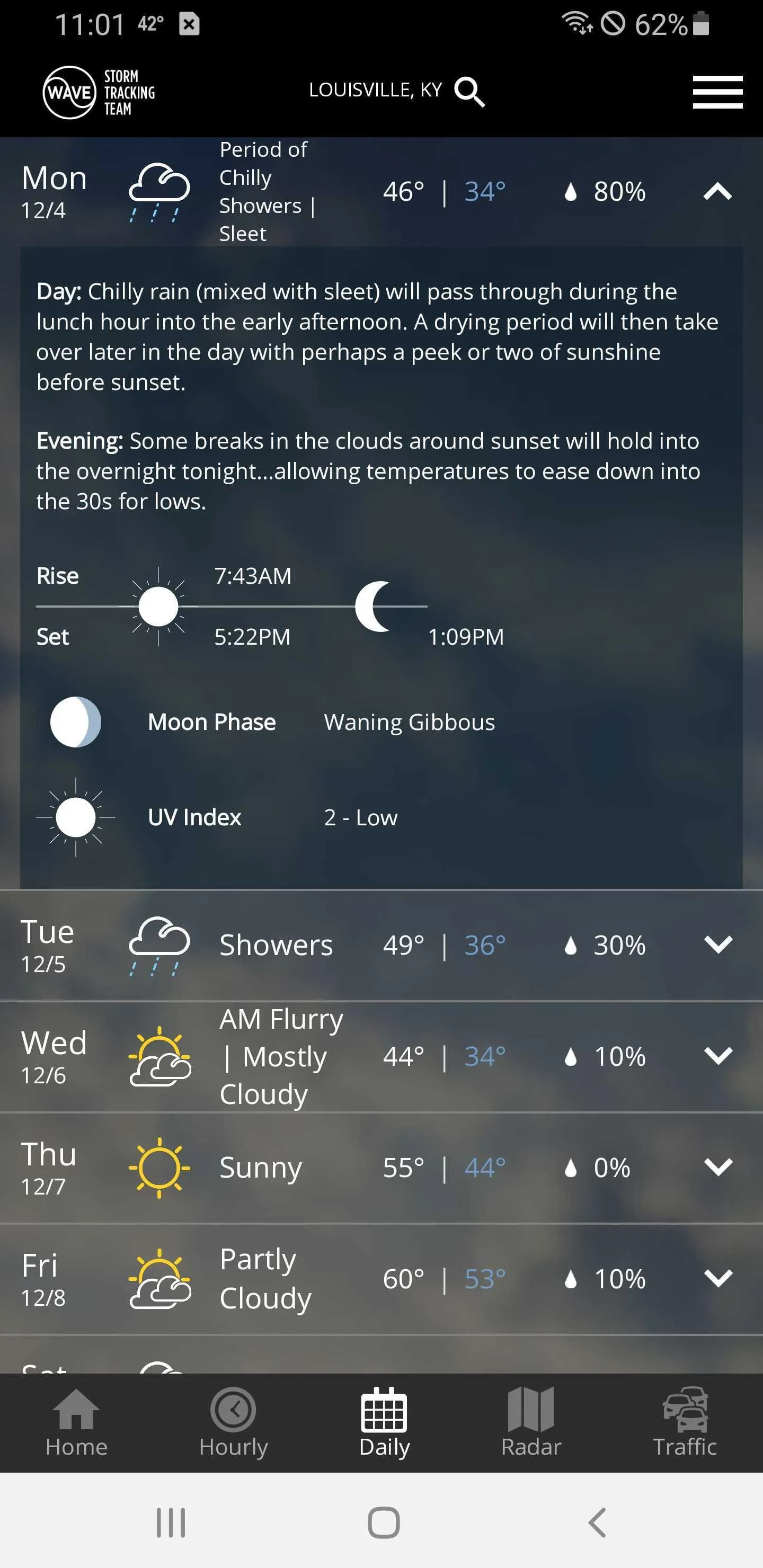Open the location search magnifier
This screenshot has height=1568, width=763.
coord(469,91)
